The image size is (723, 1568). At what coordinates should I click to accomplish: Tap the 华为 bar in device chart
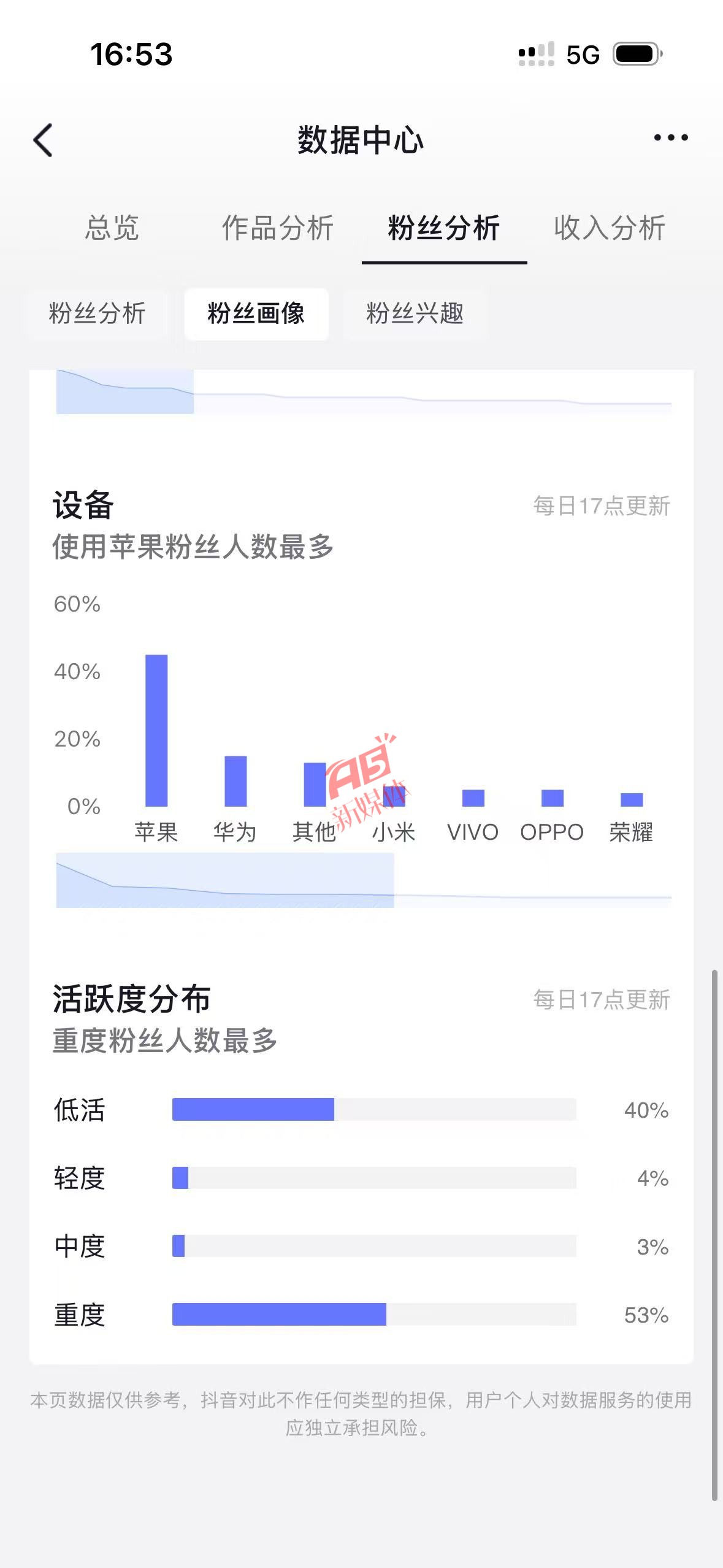pos(235,780)
